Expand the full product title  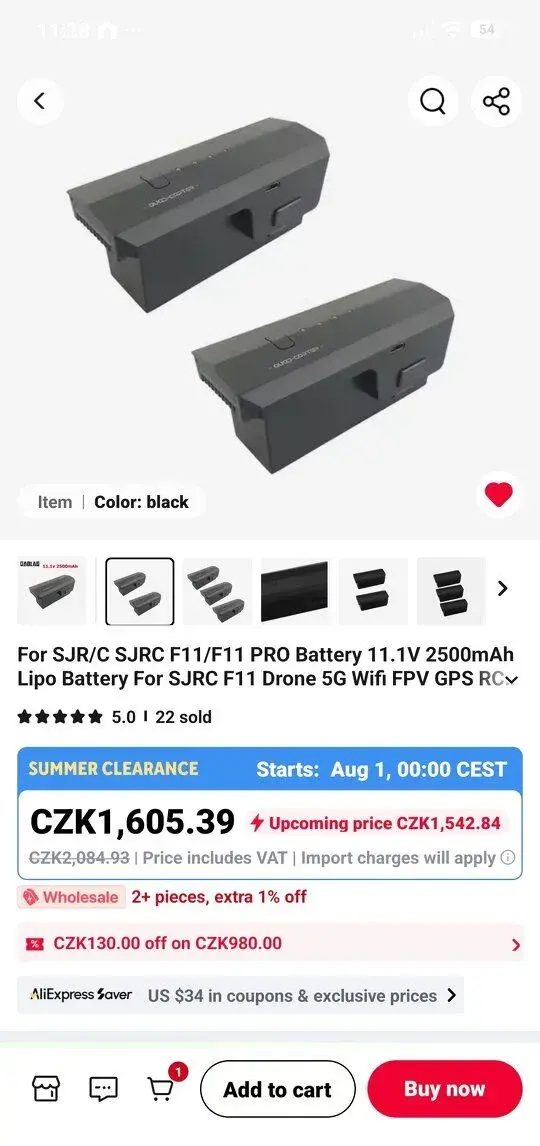(x=512, y=680)
